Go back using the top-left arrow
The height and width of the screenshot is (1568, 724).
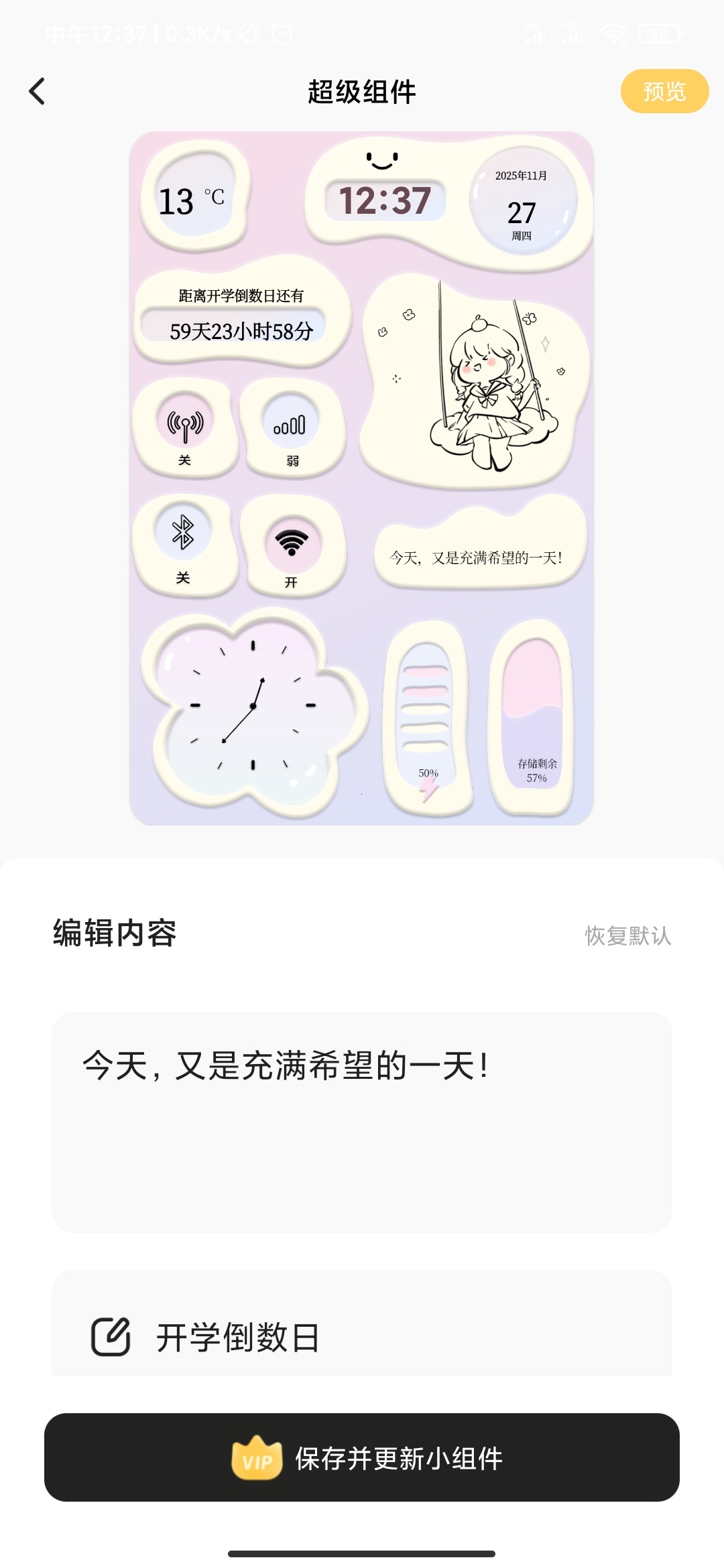38,92
